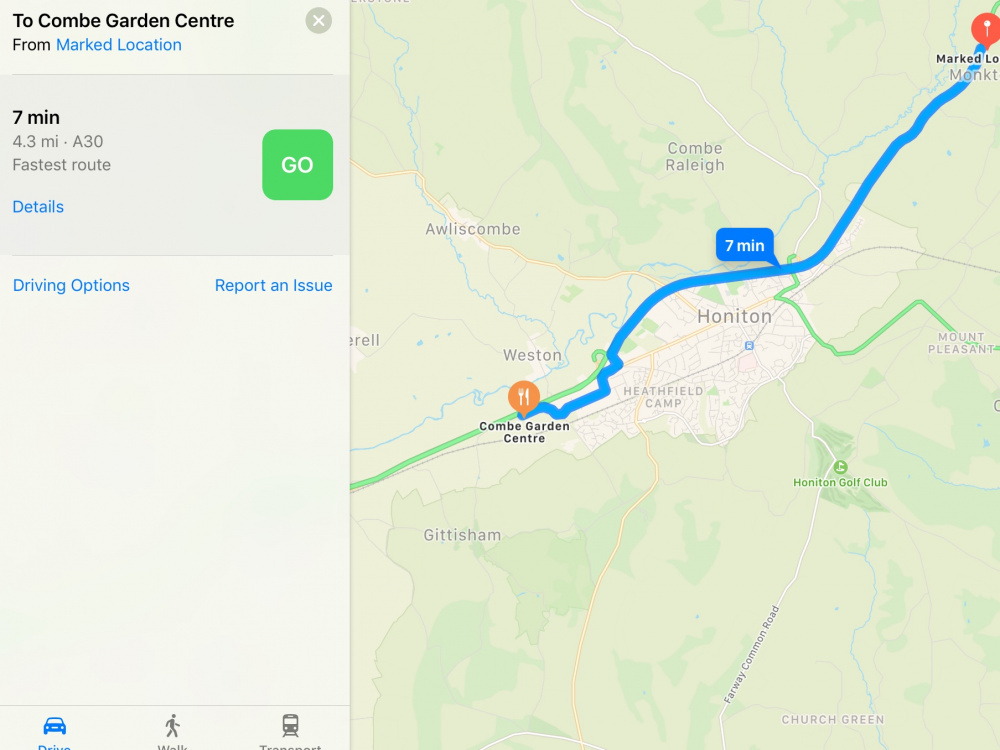Start navigation with the GO button
1000x750 pixels.
click(x=297, y=165)
